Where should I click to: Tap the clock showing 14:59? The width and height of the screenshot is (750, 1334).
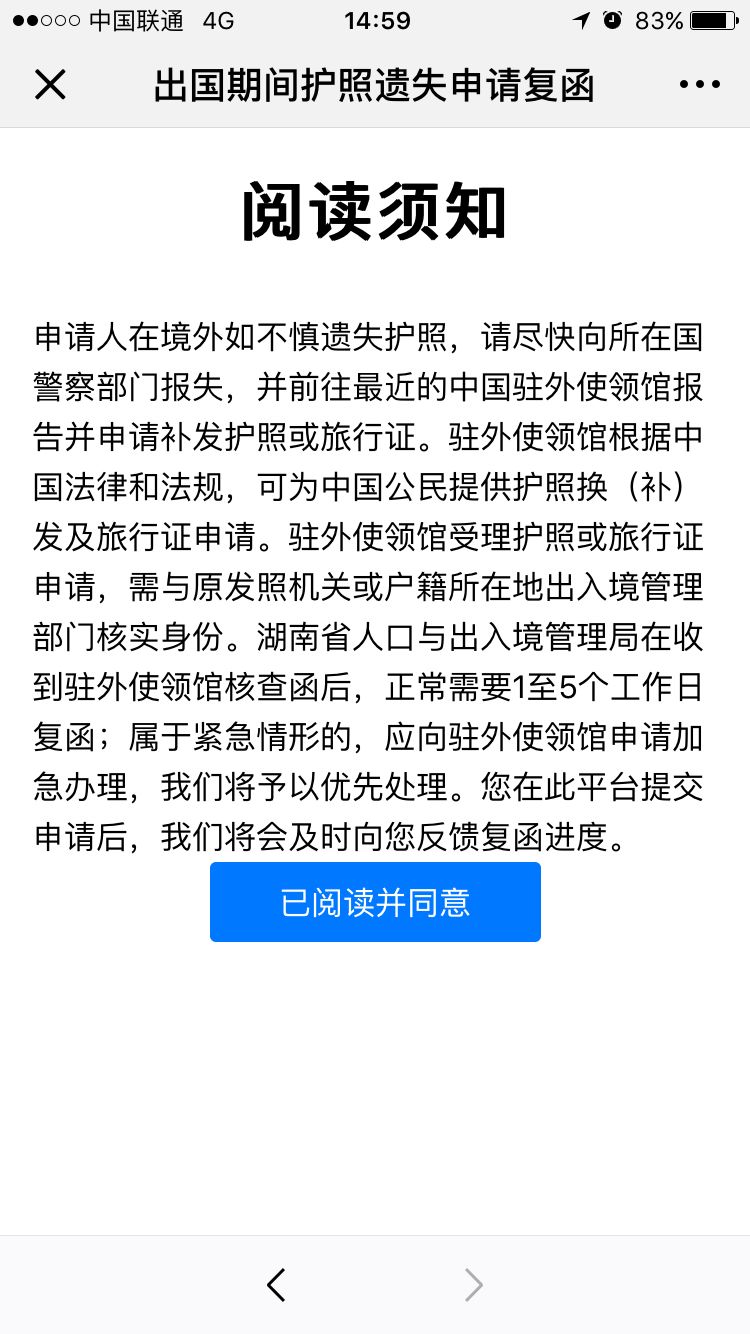point(375,19)
